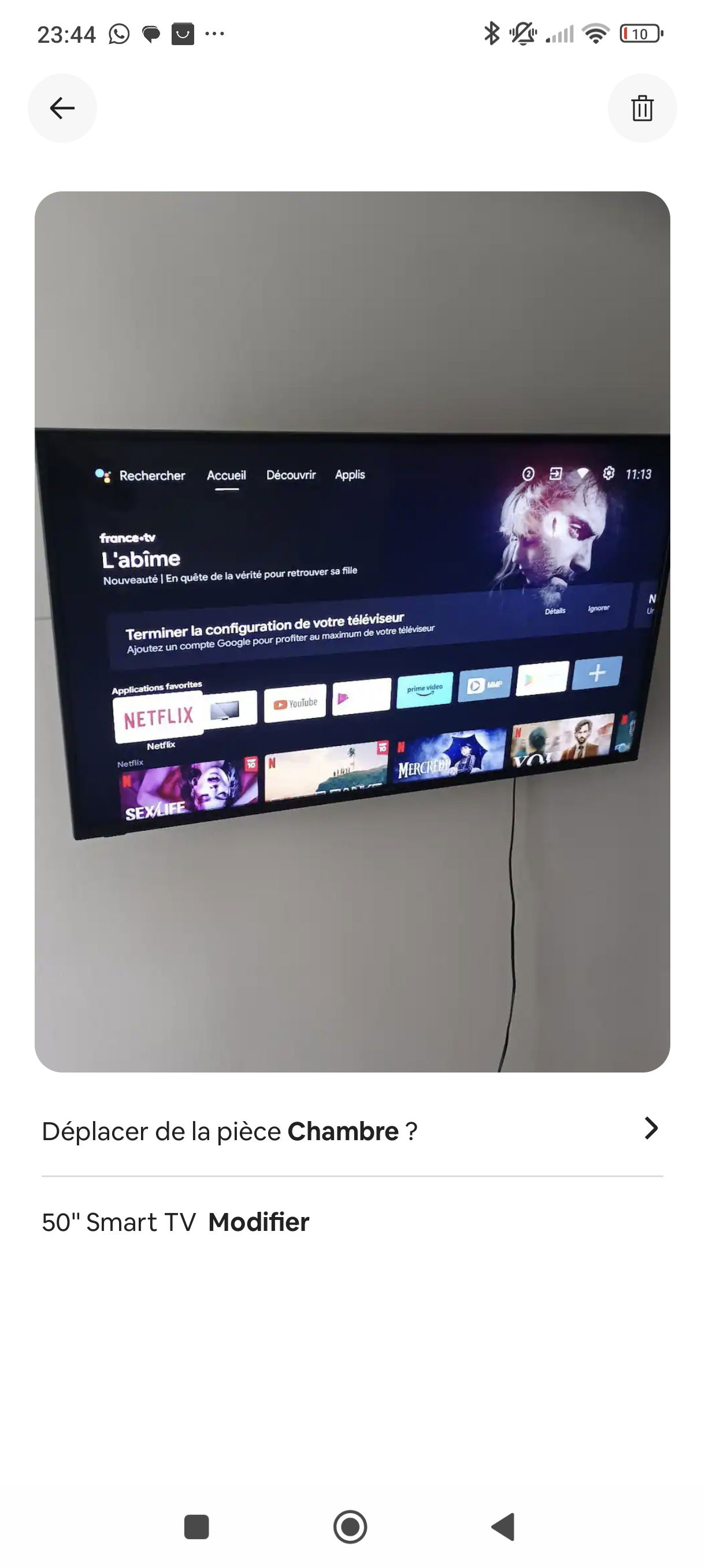The image size is (705, 1568).
Task: Tap the Google Assistant icon beside Rechercher
Action: (103, 475)
